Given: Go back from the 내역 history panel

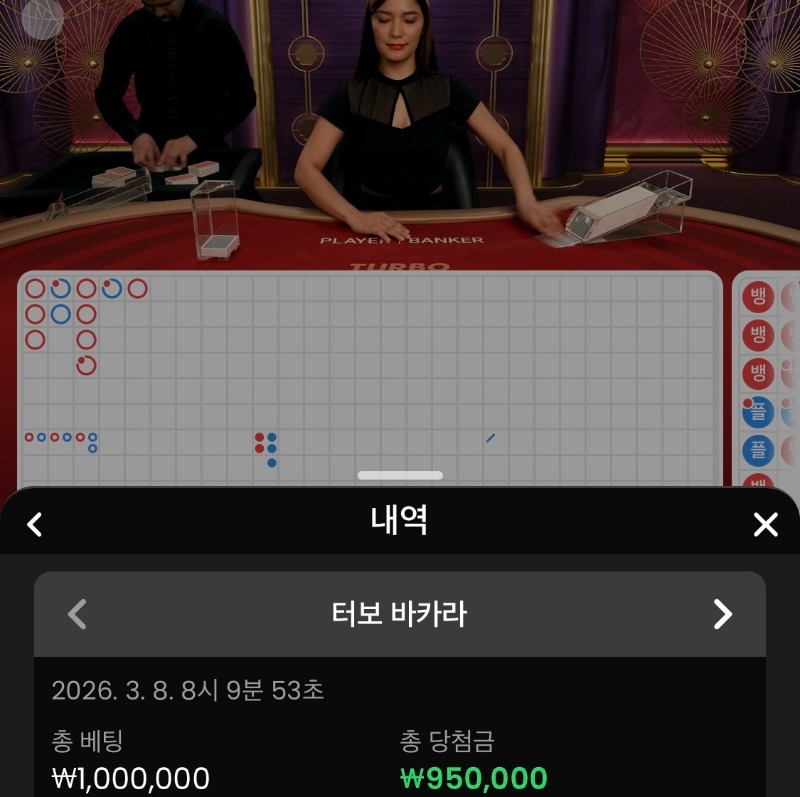Looking at the screenshot, I should tap(35, 524).
